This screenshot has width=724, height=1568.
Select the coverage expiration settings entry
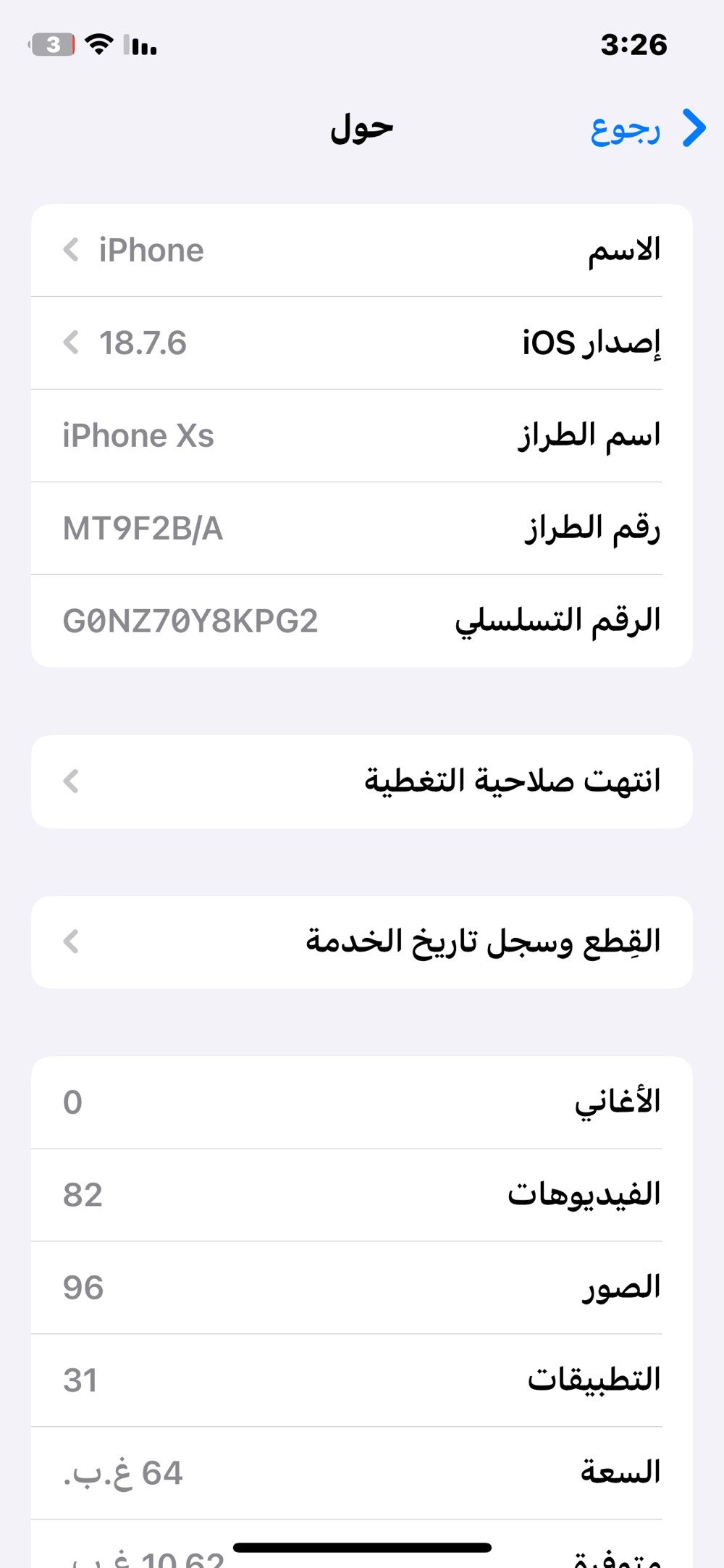click(362, 782)
